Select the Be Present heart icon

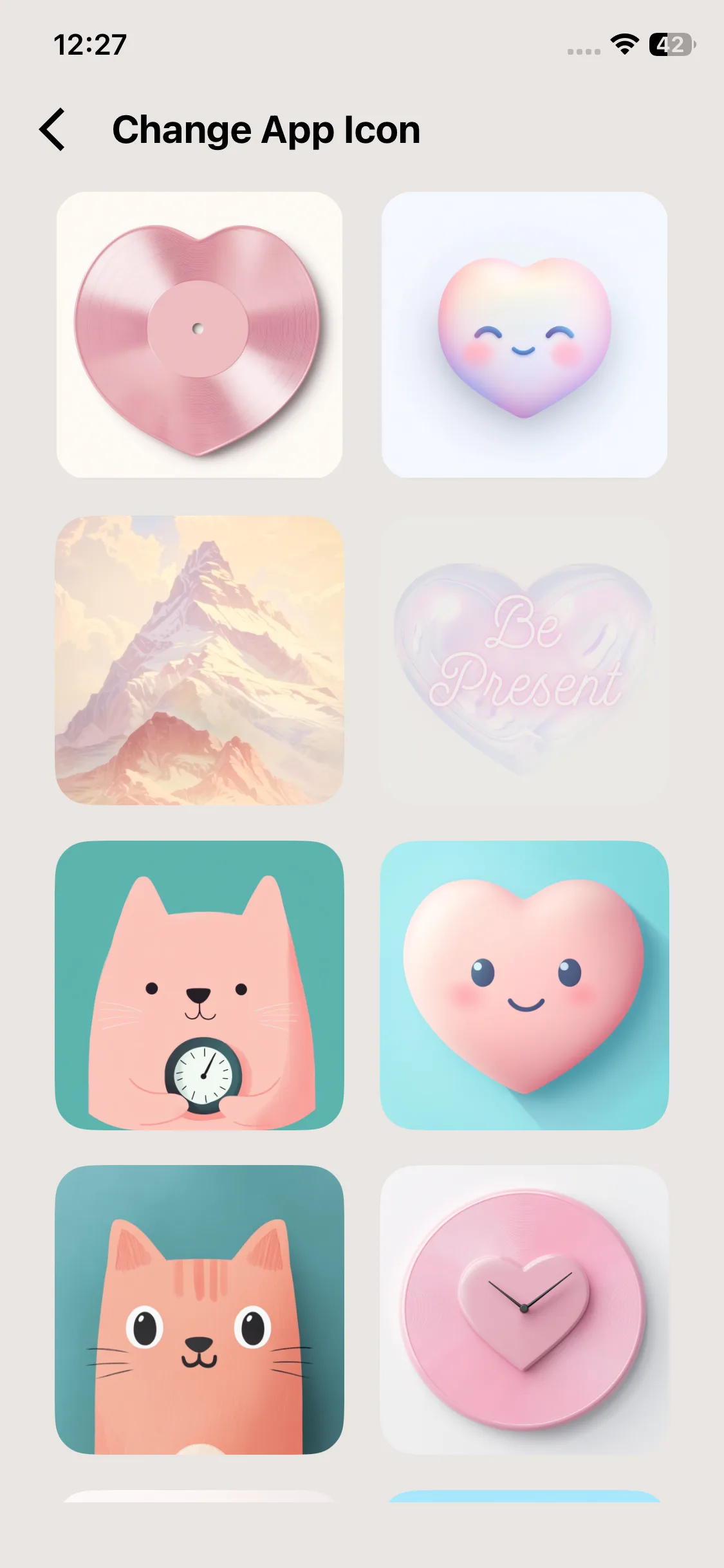[x=524, y=660]
